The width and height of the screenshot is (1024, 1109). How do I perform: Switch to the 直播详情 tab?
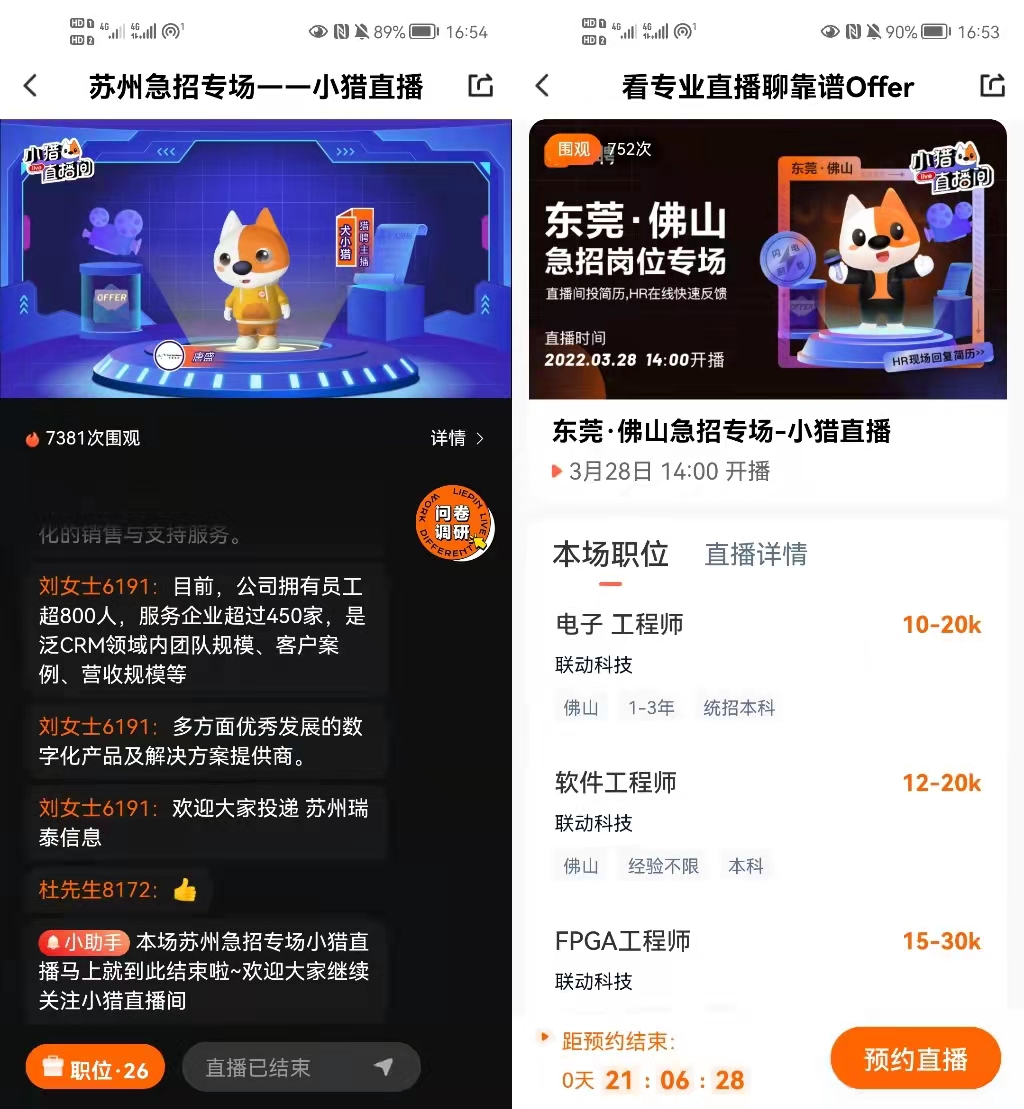(x=756, y=556)
